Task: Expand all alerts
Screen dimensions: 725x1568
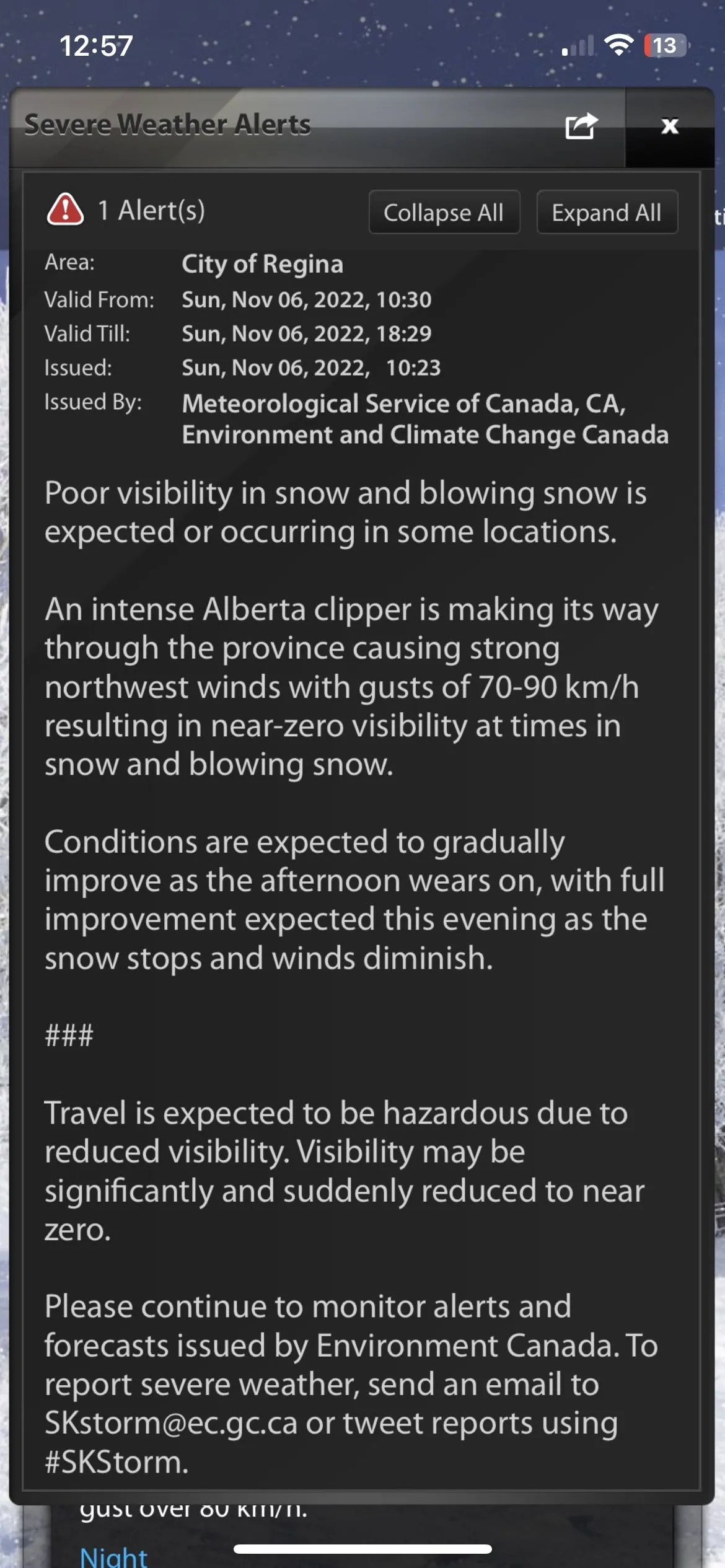Action: pyautogui.click(x=606, y=213)
